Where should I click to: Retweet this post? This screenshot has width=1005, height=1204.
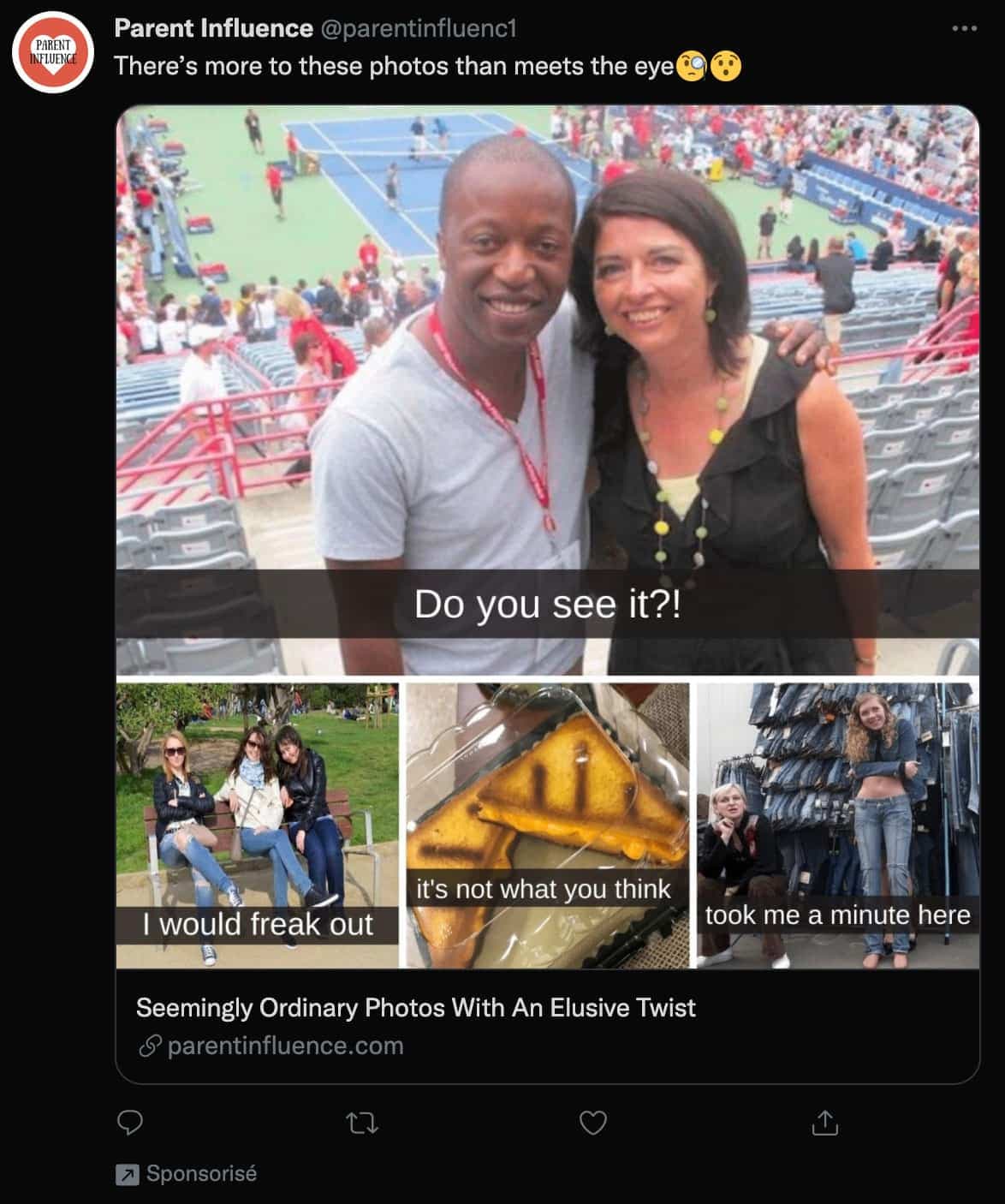click(361, 1123)
